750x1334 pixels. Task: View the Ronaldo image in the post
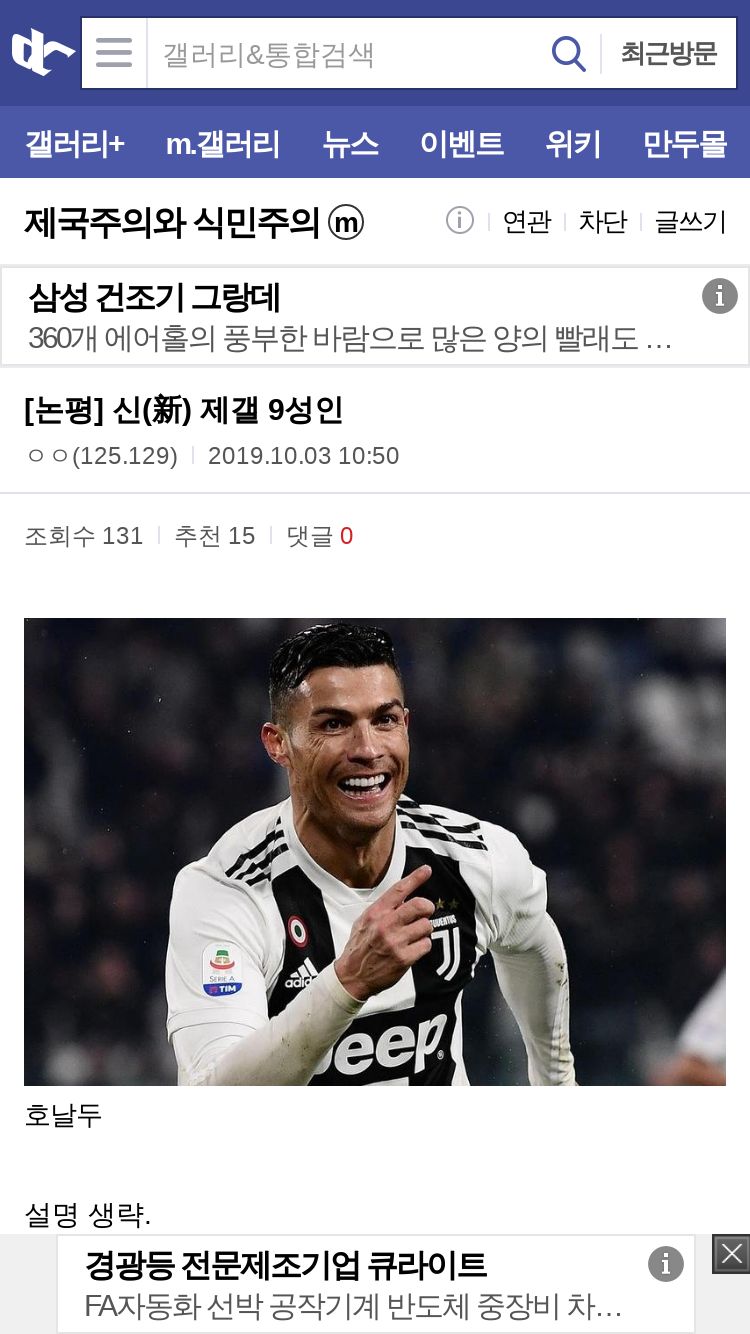point(375,852)
